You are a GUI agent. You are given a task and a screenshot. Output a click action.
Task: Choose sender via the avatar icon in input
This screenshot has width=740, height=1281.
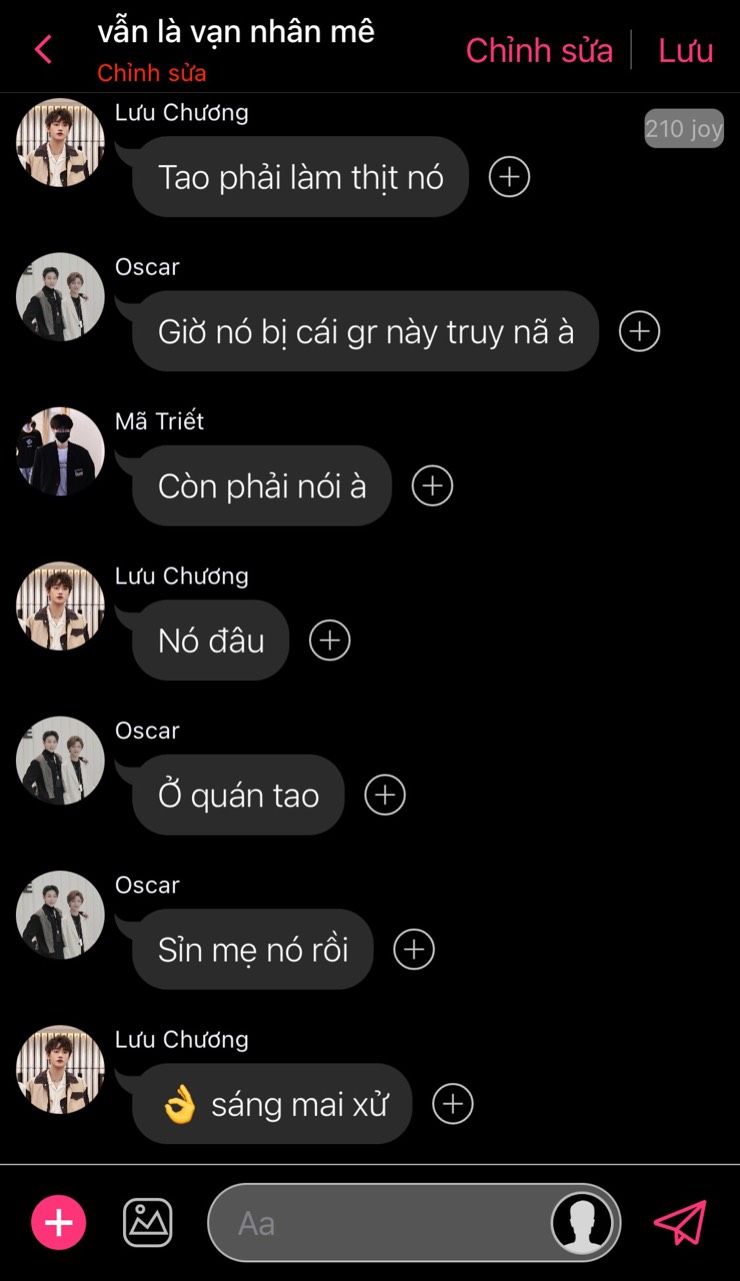[583, 1222]
